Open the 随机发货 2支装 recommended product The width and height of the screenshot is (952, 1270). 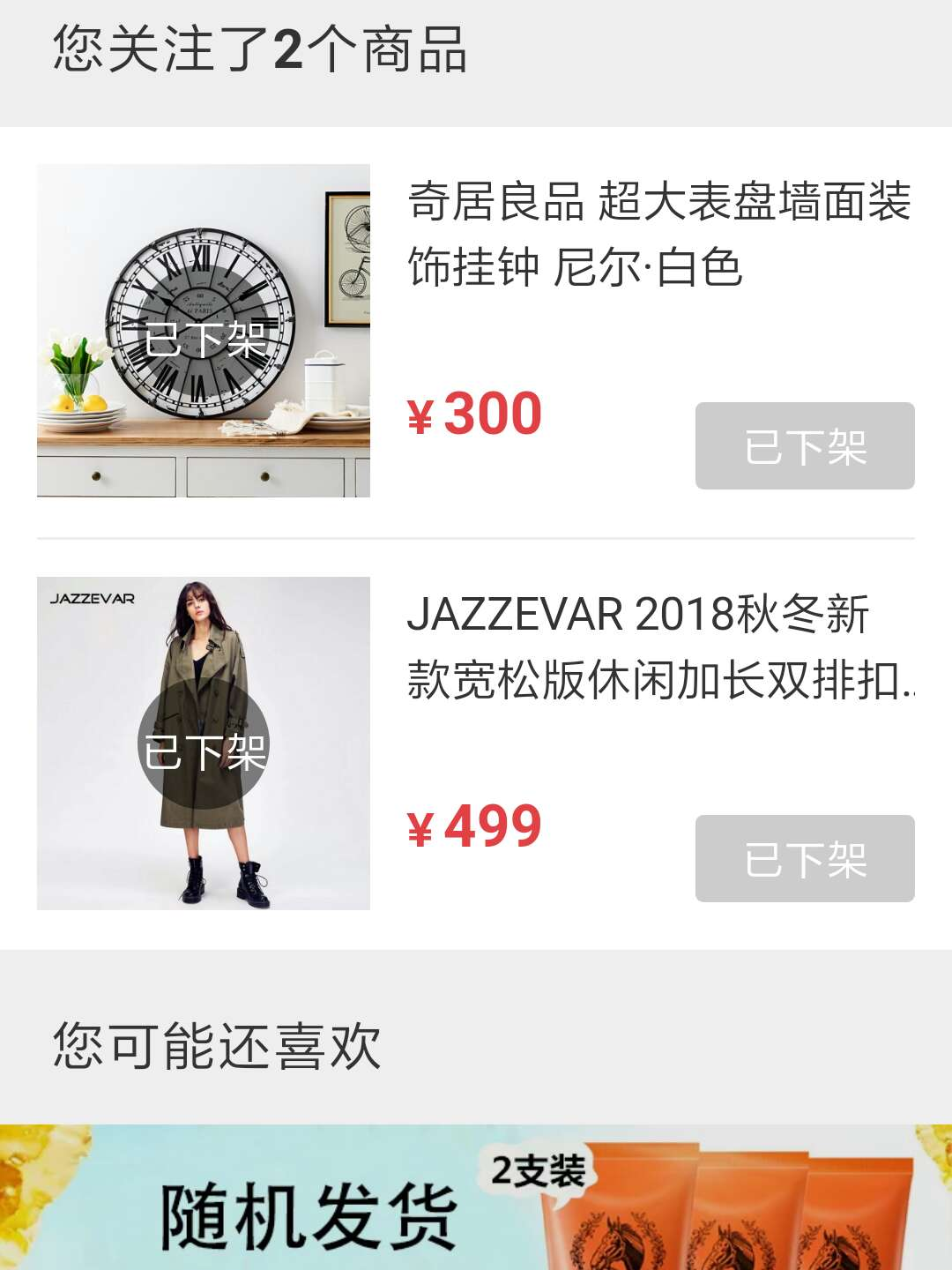coord(476,1199)
